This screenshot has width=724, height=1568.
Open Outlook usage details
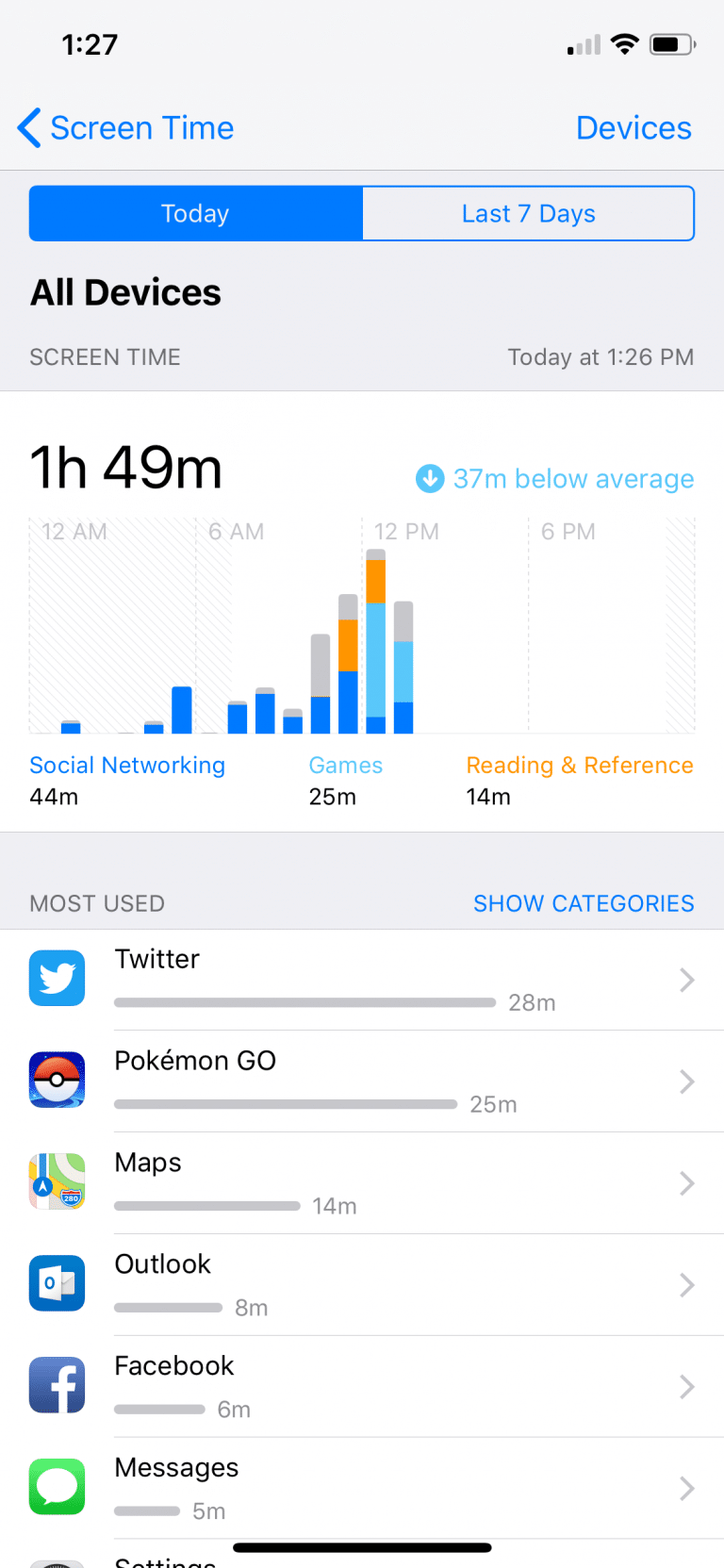(362, 1285)
